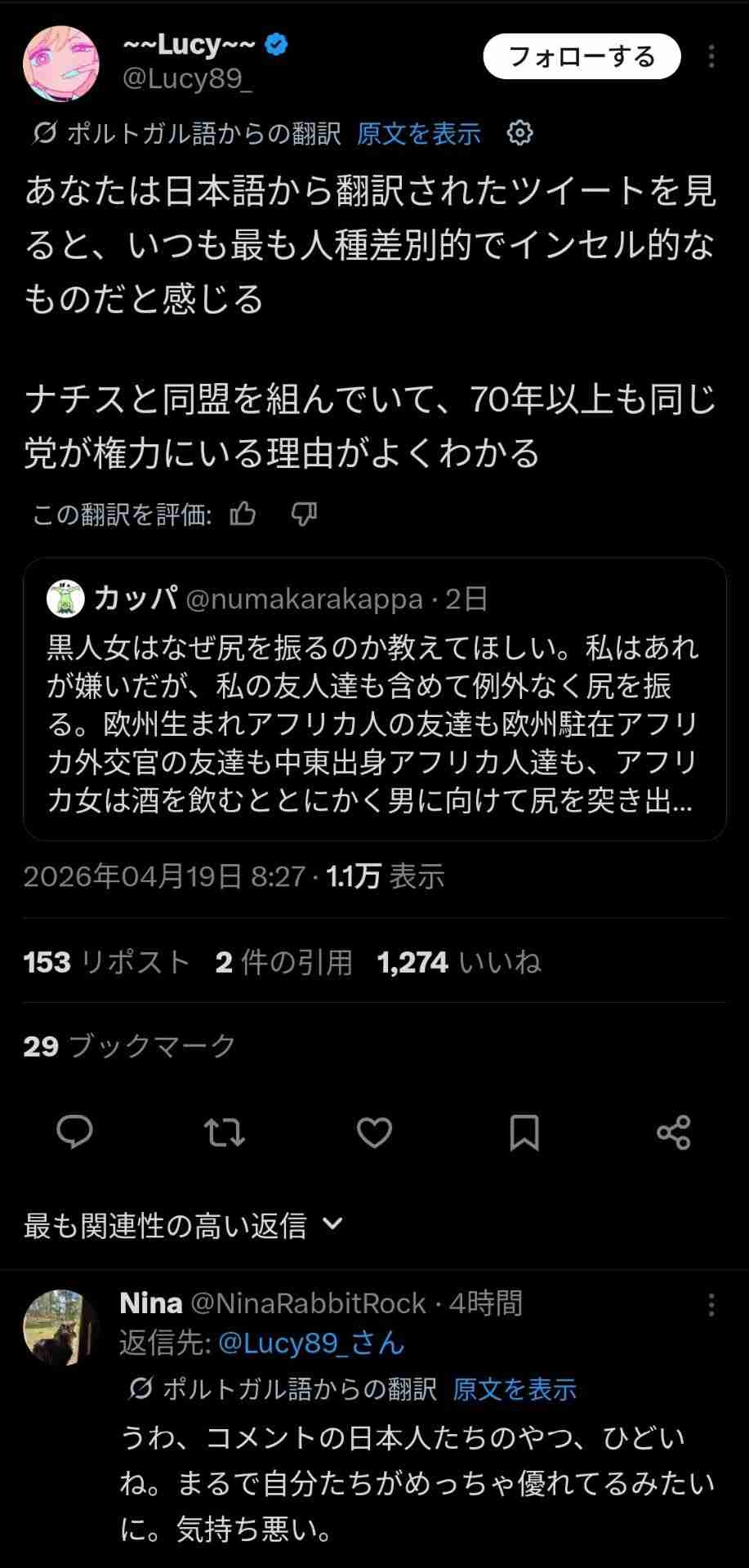
Task: Open translation settings gear
Action: (519, 132)
